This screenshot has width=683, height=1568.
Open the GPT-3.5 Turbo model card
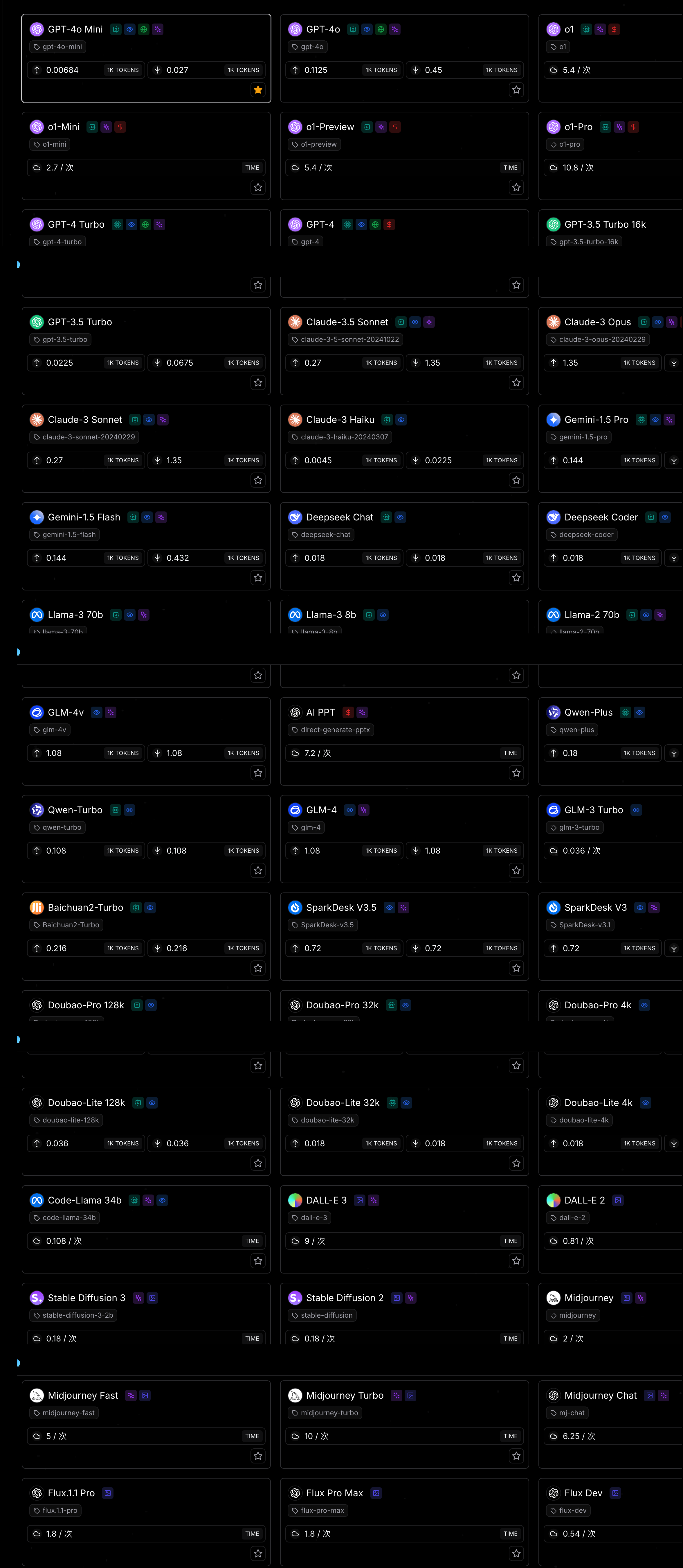146,351
